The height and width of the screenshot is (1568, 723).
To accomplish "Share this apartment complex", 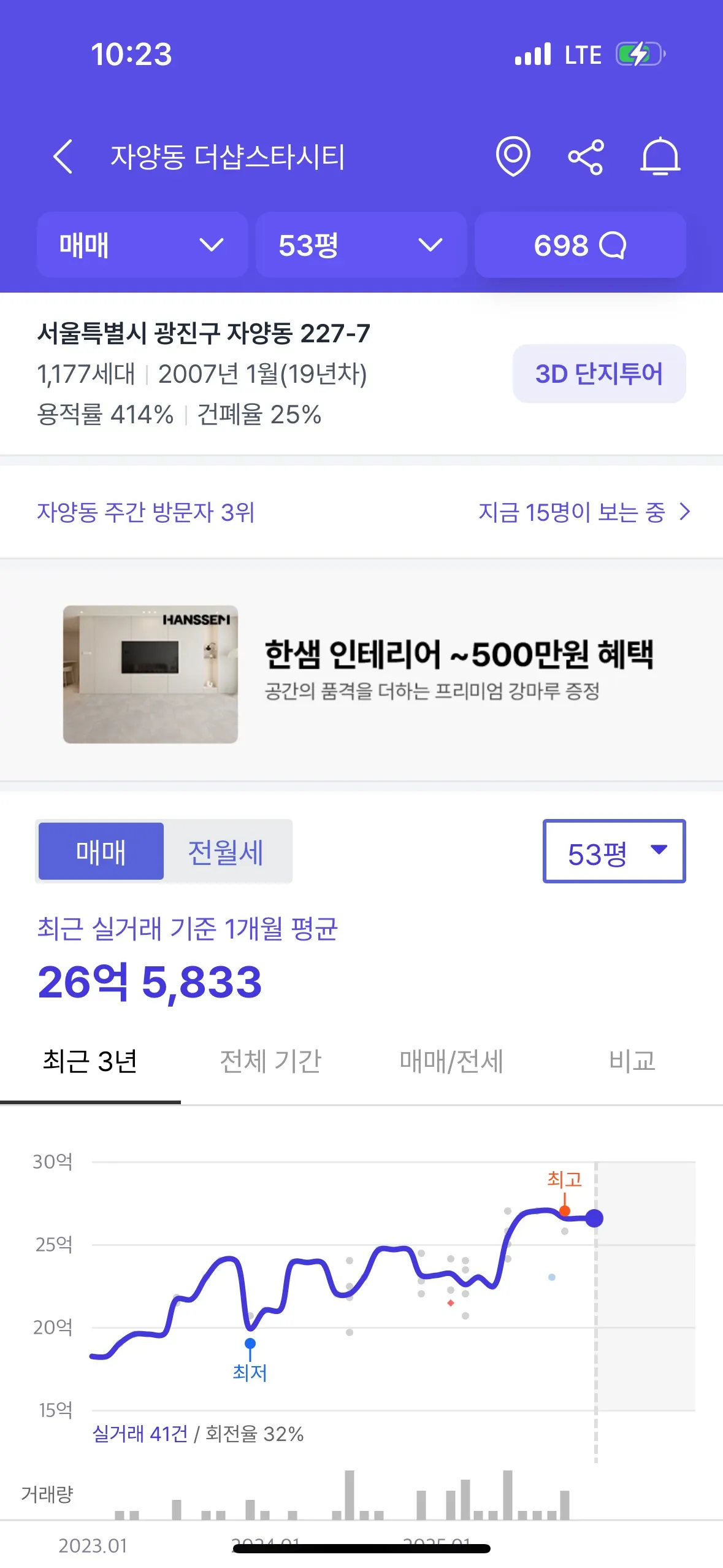I will (x=586, y=157).
